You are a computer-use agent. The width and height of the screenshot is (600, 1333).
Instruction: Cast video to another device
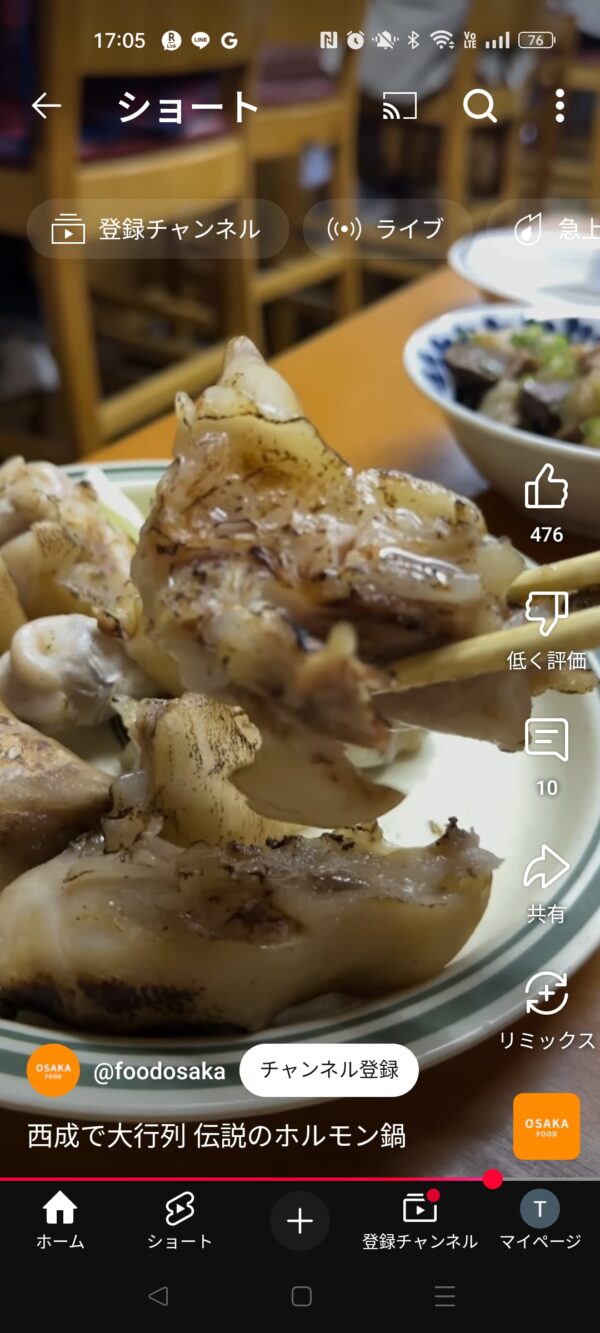(x=399, y=106)
